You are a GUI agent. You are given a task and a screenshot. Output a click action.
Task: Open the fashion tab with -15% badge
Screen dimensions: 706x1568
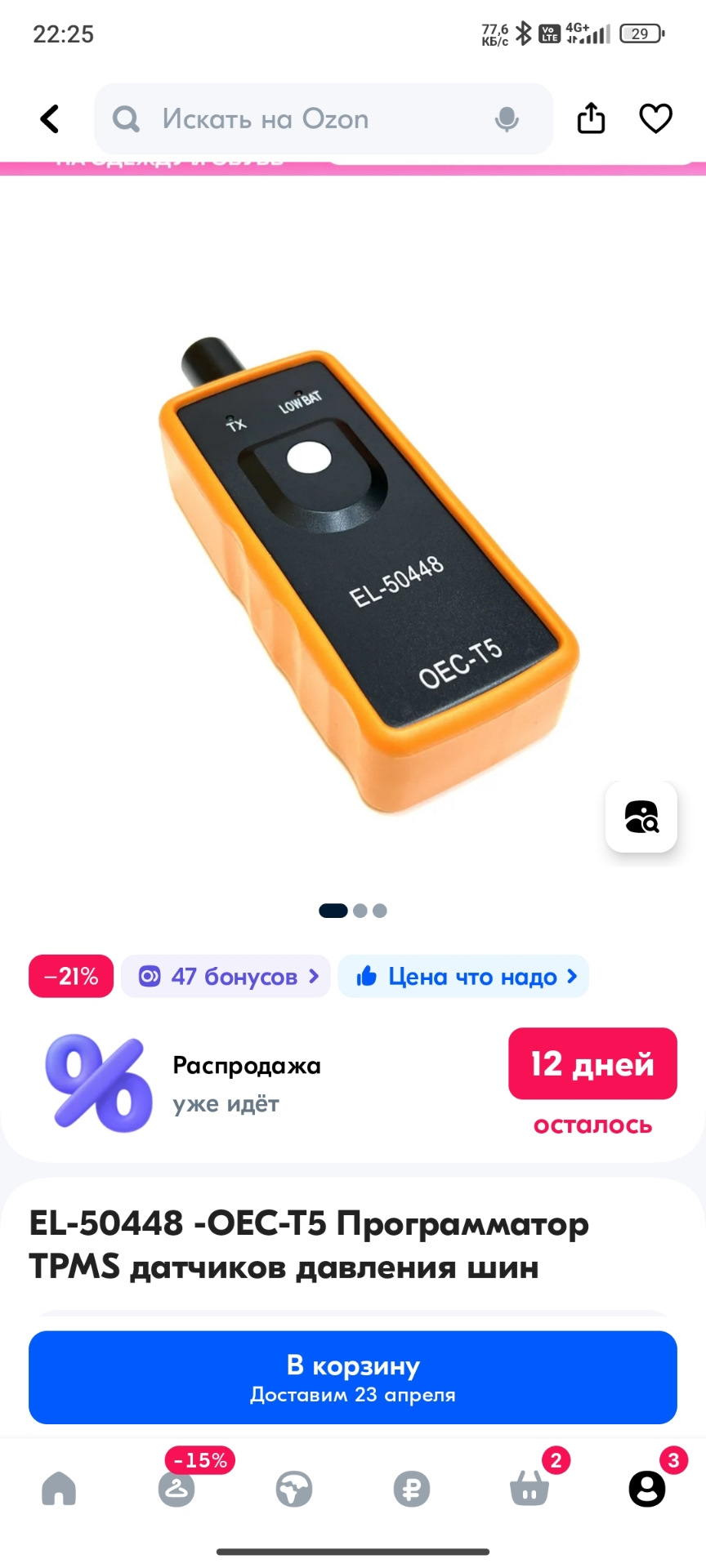click(176, 1489)
